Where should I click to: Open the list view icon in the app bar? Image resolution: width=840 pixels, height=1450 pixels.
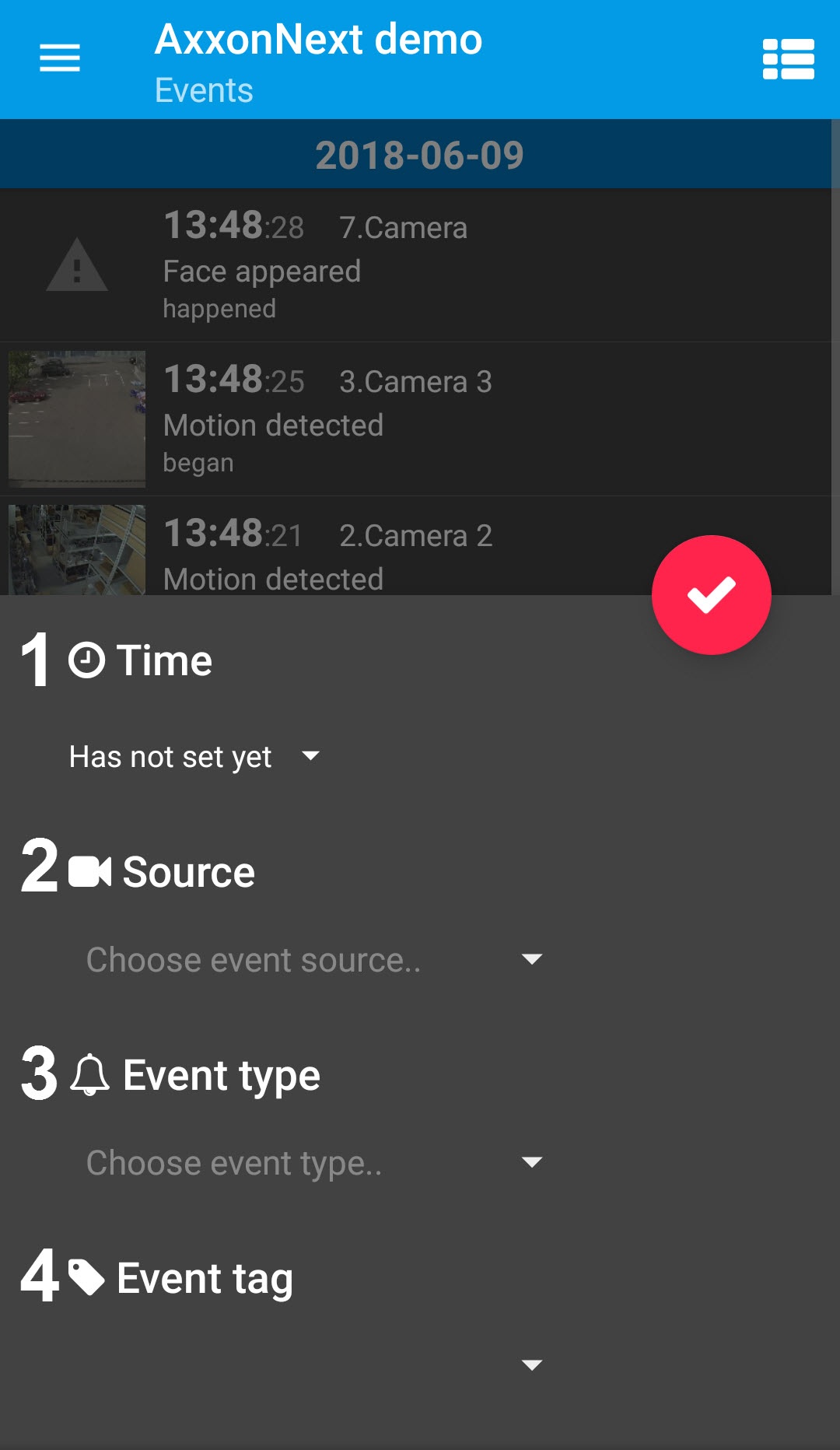tap(788, 59)
